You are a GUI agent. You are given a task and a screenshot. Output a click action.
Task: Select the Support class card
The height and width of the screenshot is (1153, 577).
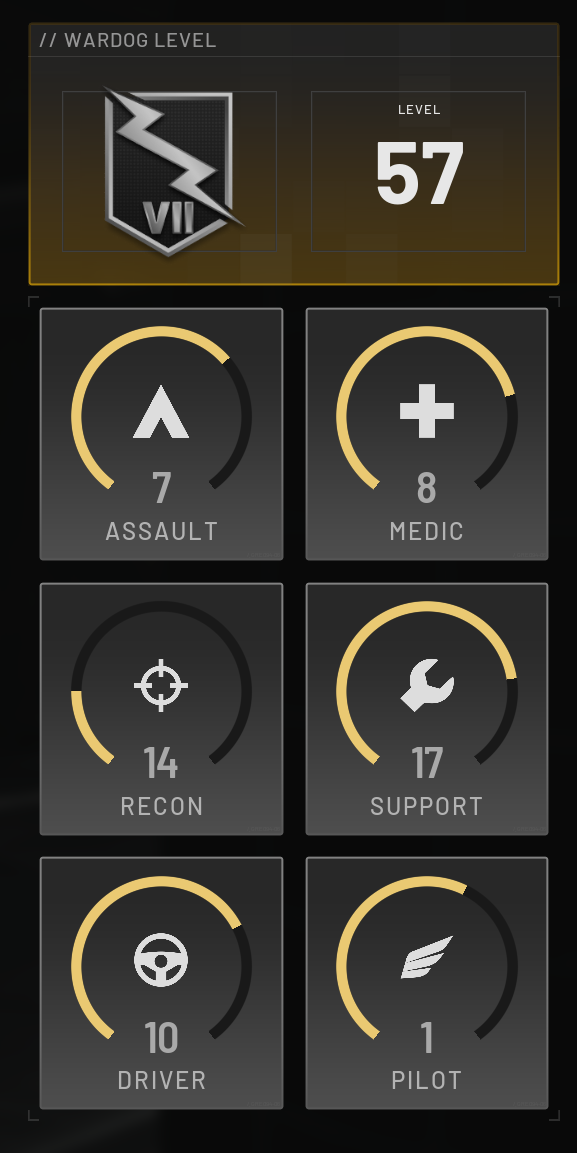[427, 709]
